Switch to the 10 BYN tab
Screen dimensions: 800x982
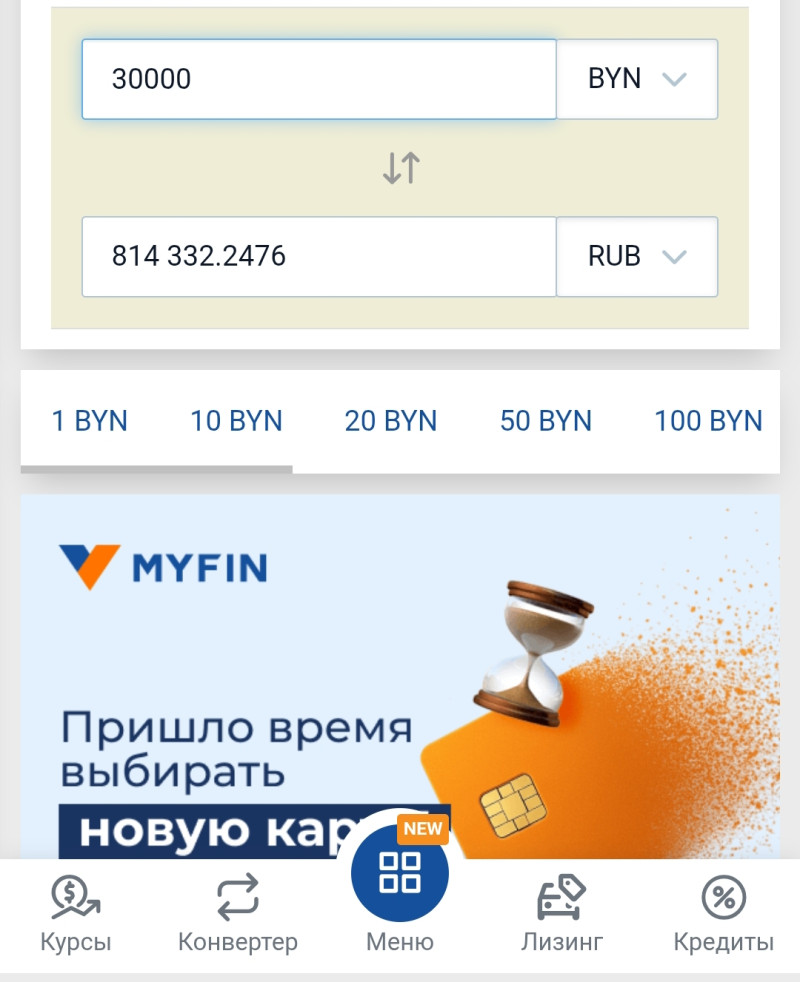coord(236,421)
